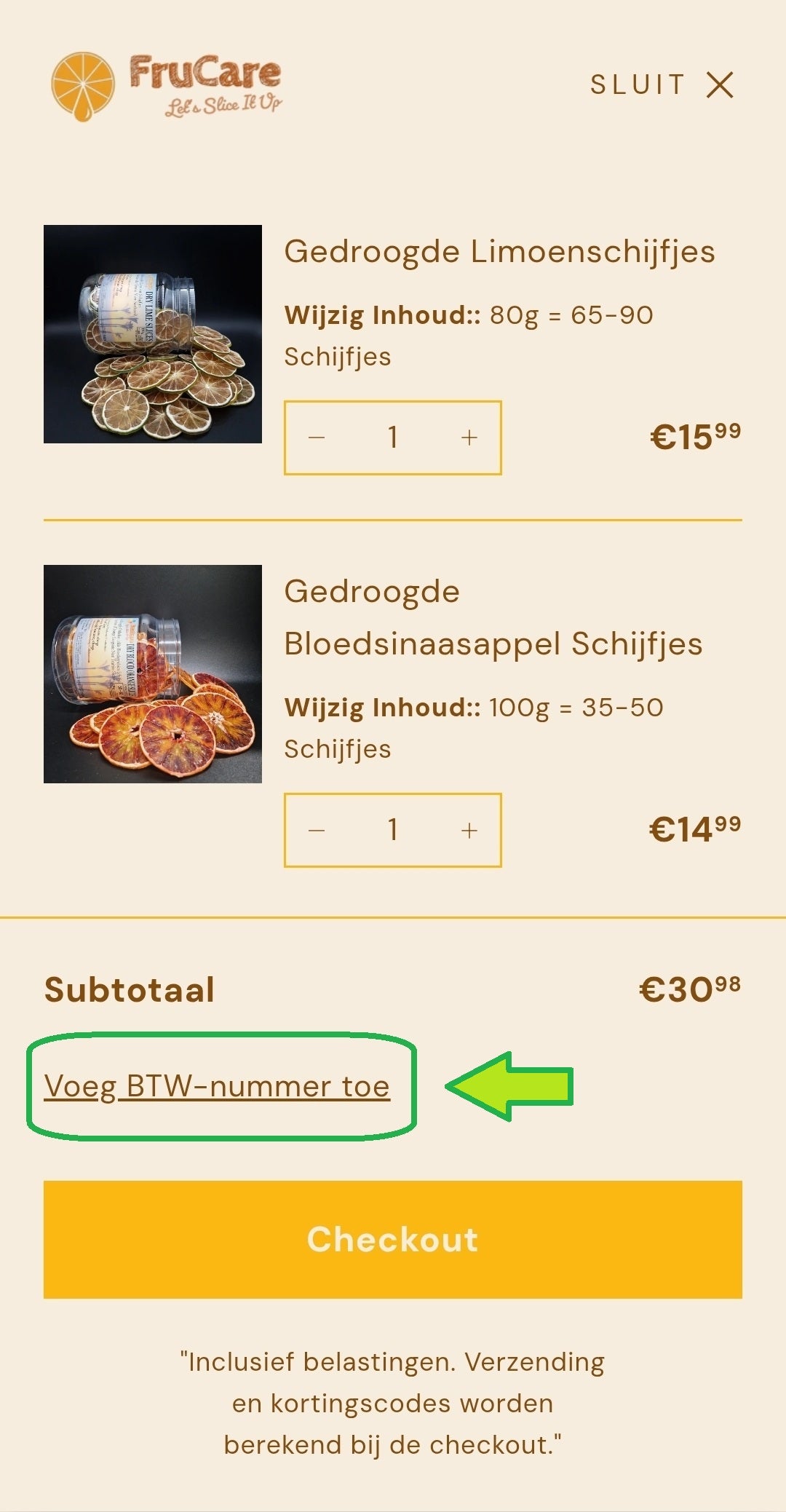Screen dimensions: 786x1512
Task: Proceed with the Checkout button
Action: [393, 1240]
